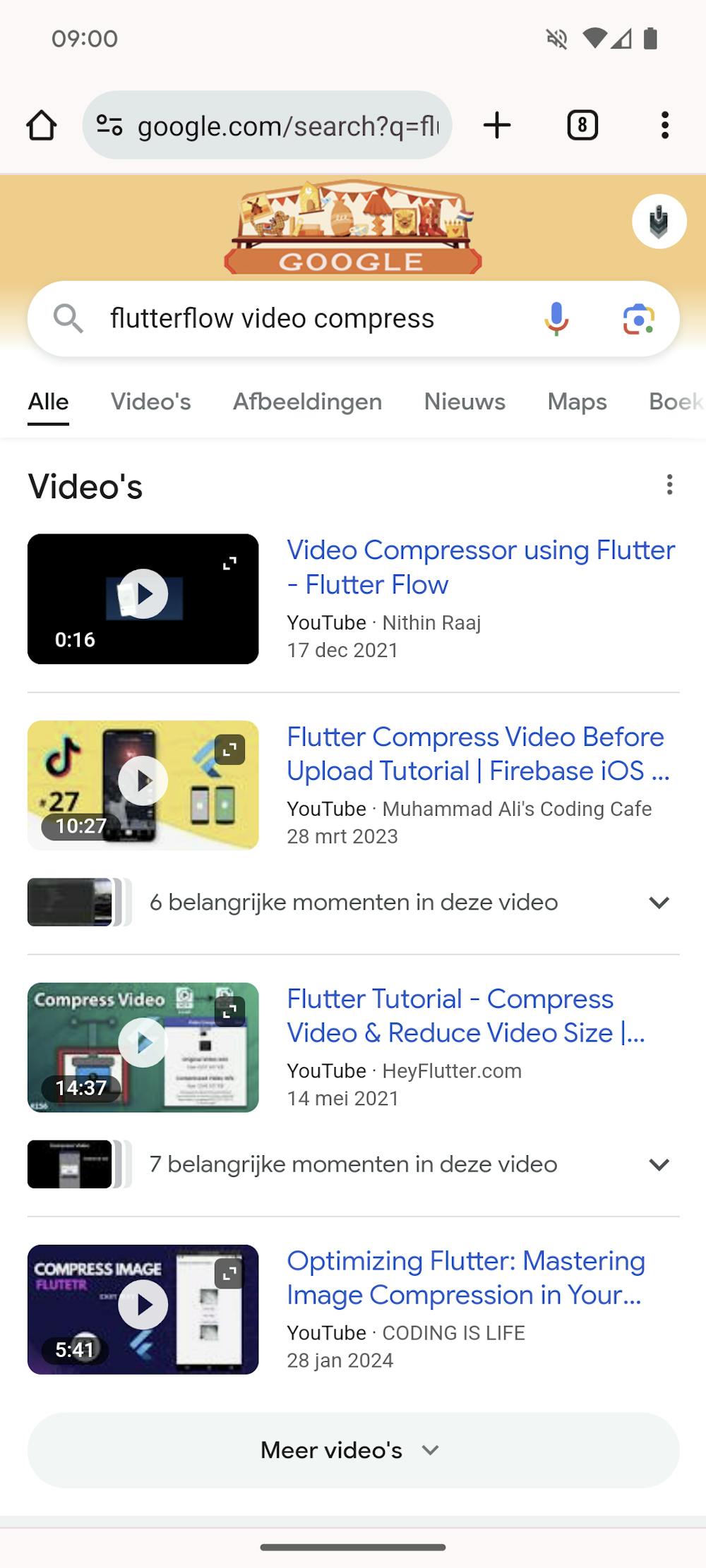
Task: Tap the address bar with google.com URL
Action: tap(267, 126)
